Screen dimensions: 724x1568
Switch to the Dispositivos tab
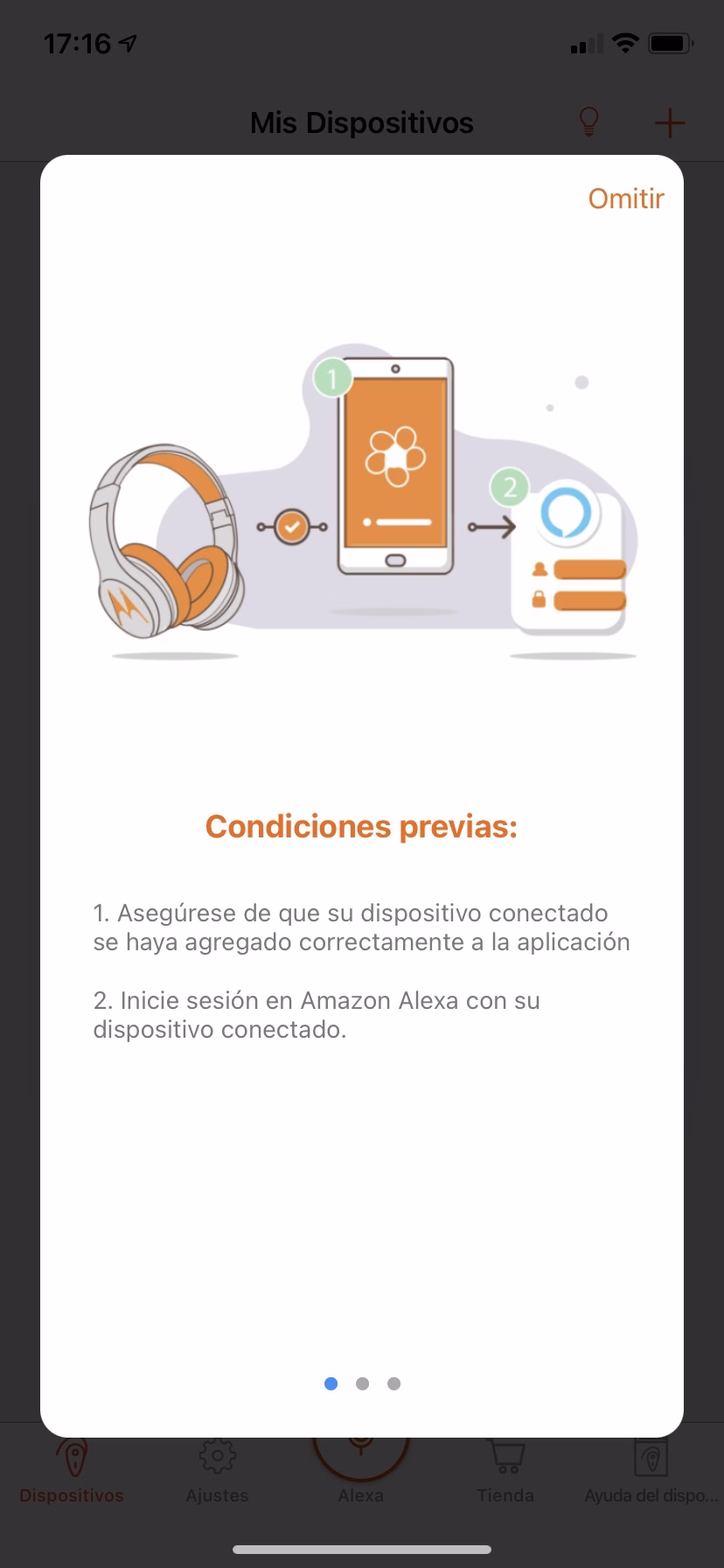pos(72,1471)
